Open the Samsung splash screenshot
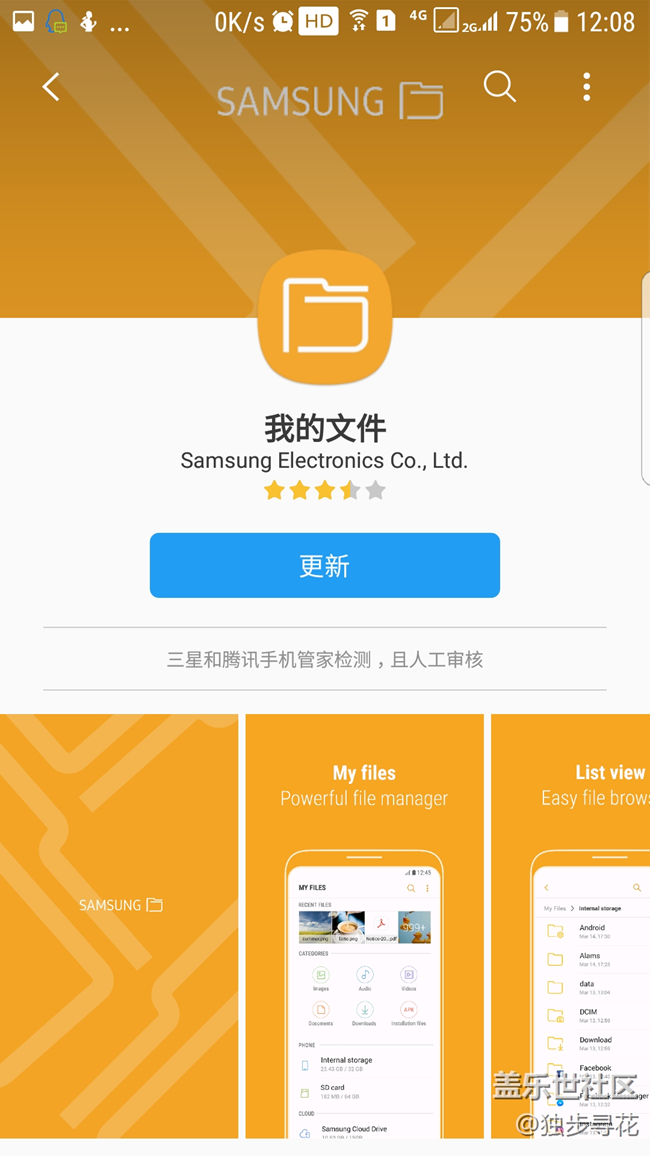The height and width of the screenshot is (1156, 650). point(119,925)
